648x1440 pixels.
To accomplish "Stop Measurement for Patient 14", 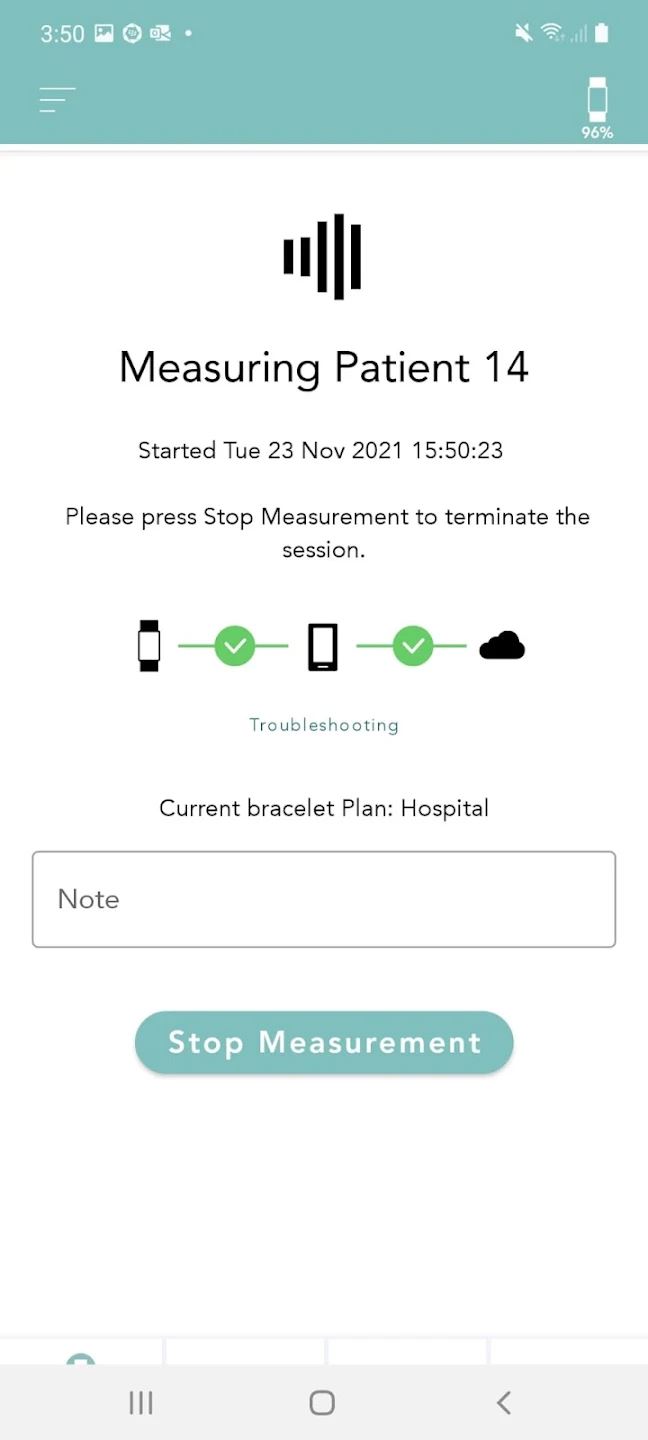I will tap(324, 1042).
